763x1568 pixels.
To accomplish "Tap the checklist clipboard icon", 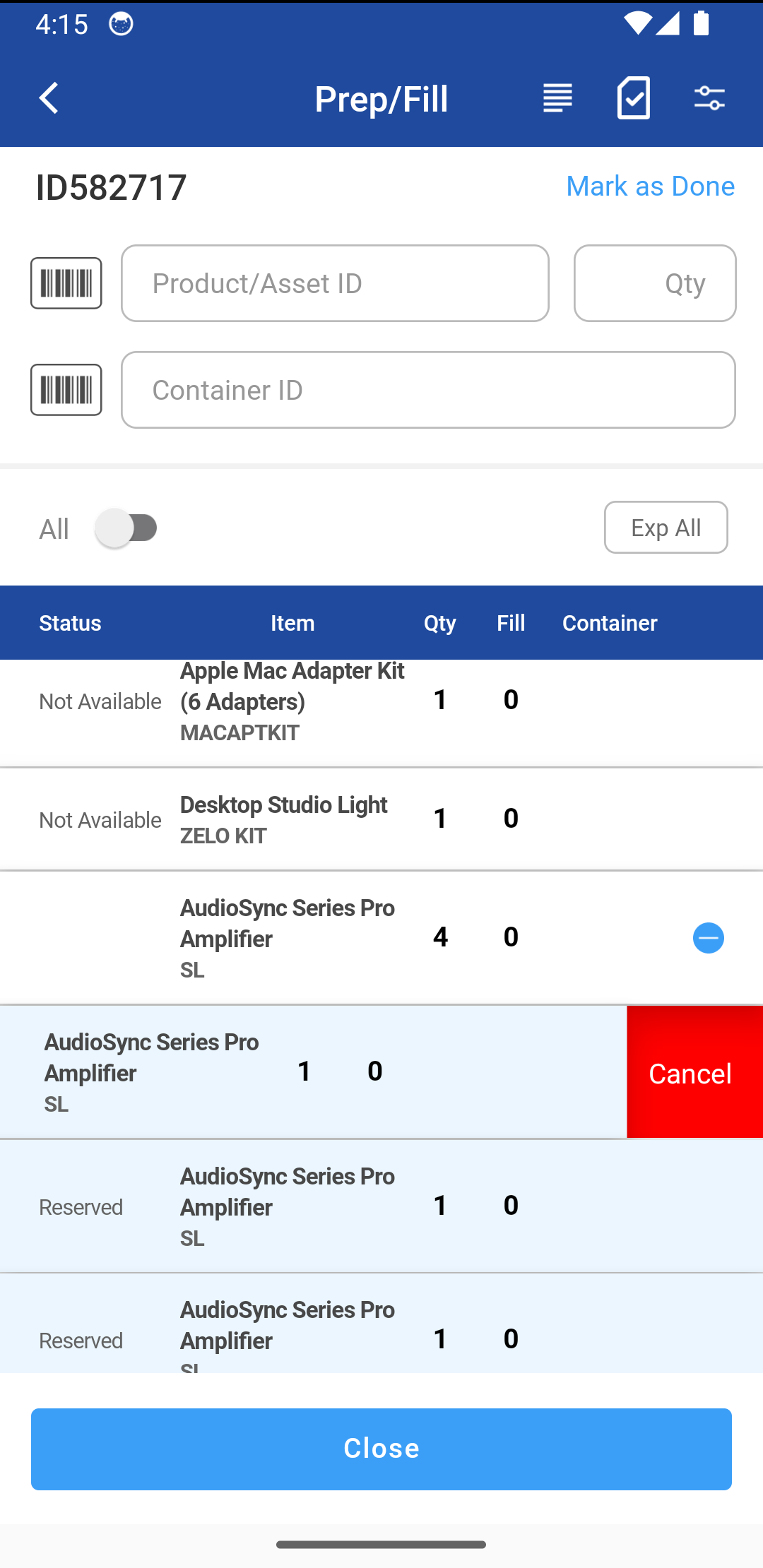I will (633, 98).
